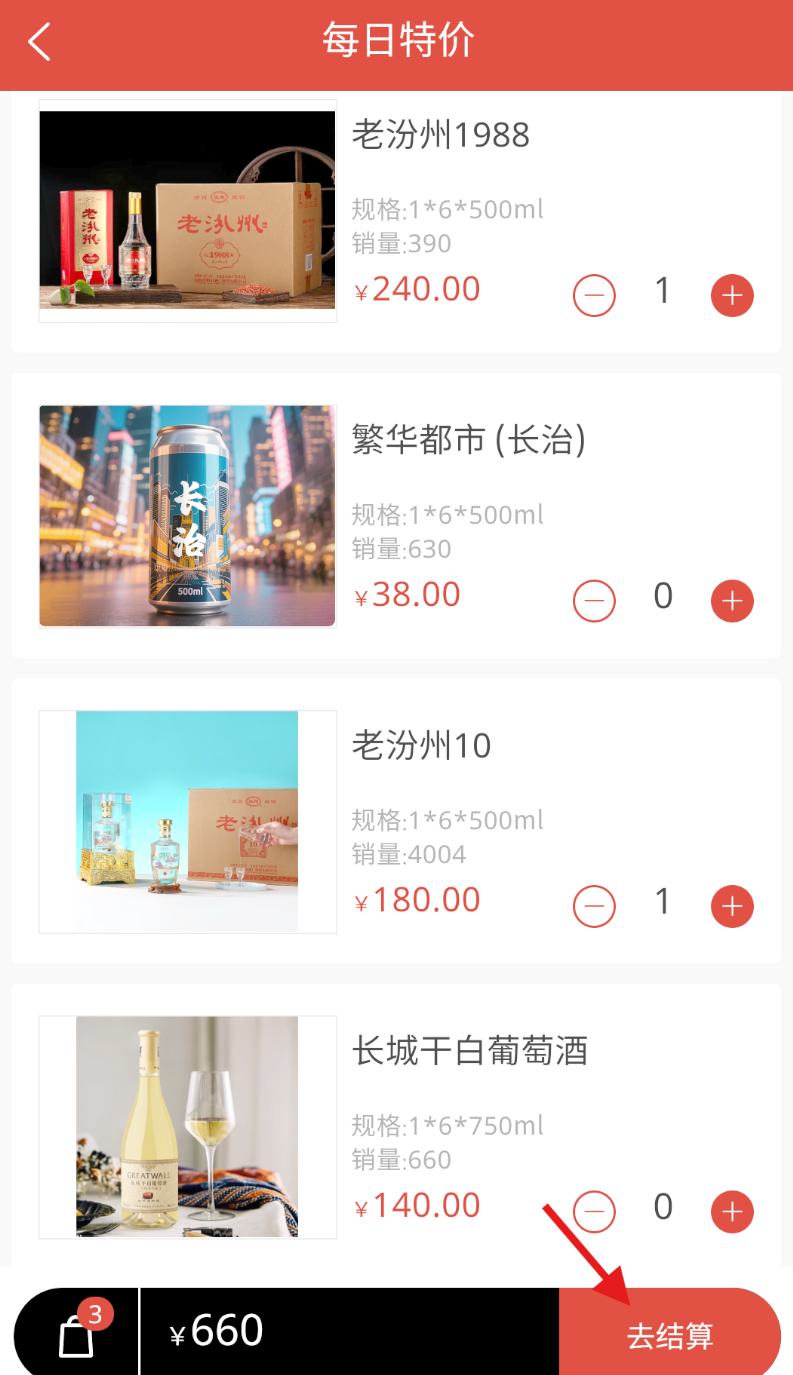Viewport: 793px width, 1375px height.
Task: Reduce 老汾州10 quantity by one
Action: coord(594,907)
